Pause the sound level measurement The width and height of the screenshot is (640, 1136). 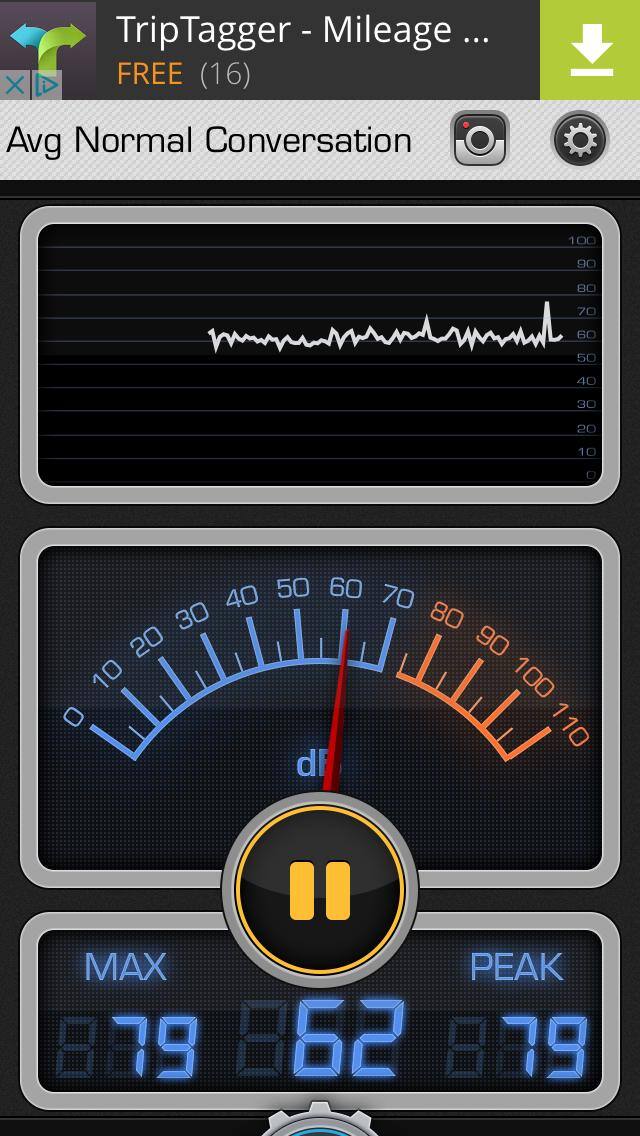tap(320, 889)
